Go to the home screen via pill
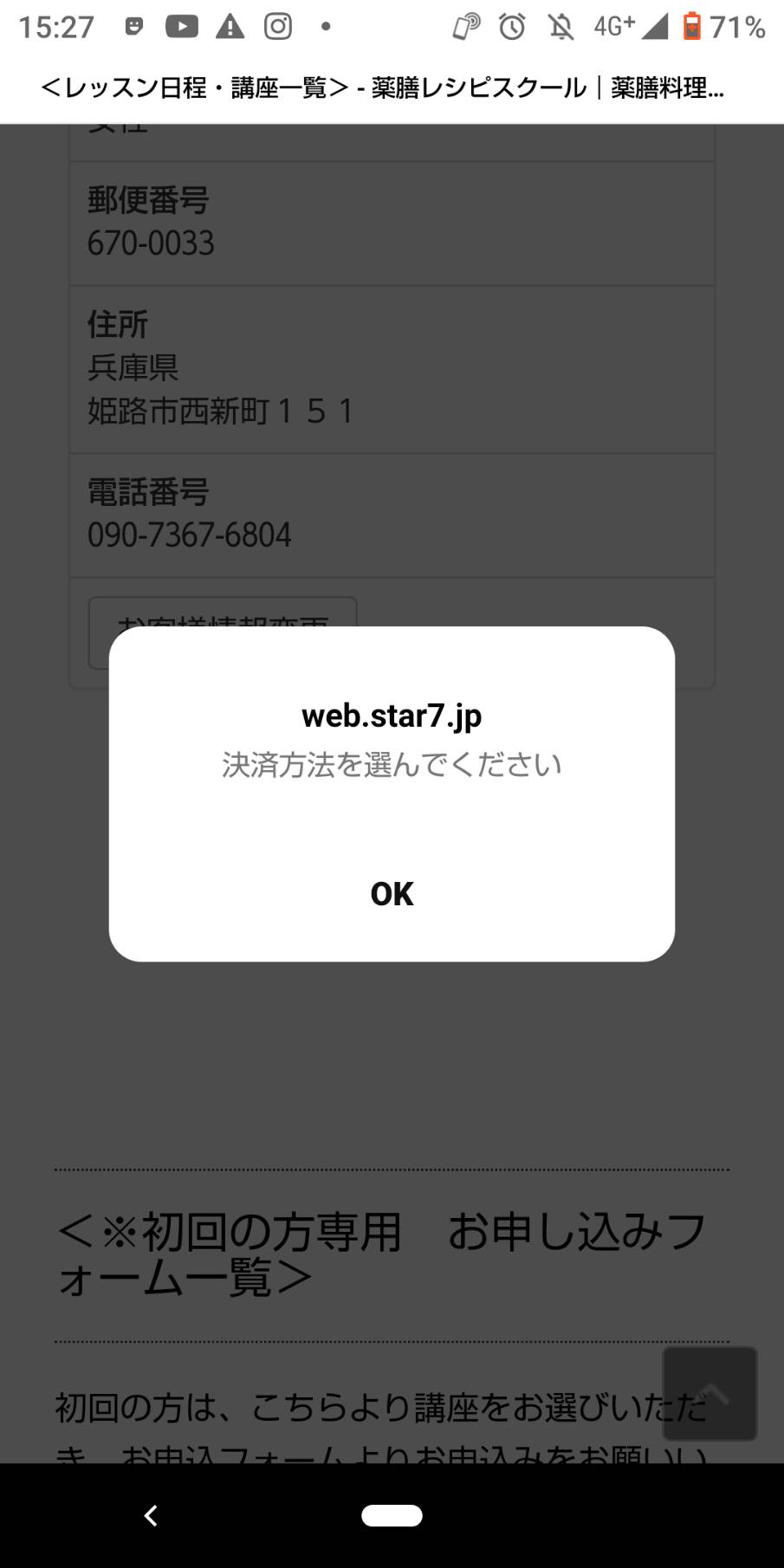This screenshot has height=1568, width=784. [392, 1515]
